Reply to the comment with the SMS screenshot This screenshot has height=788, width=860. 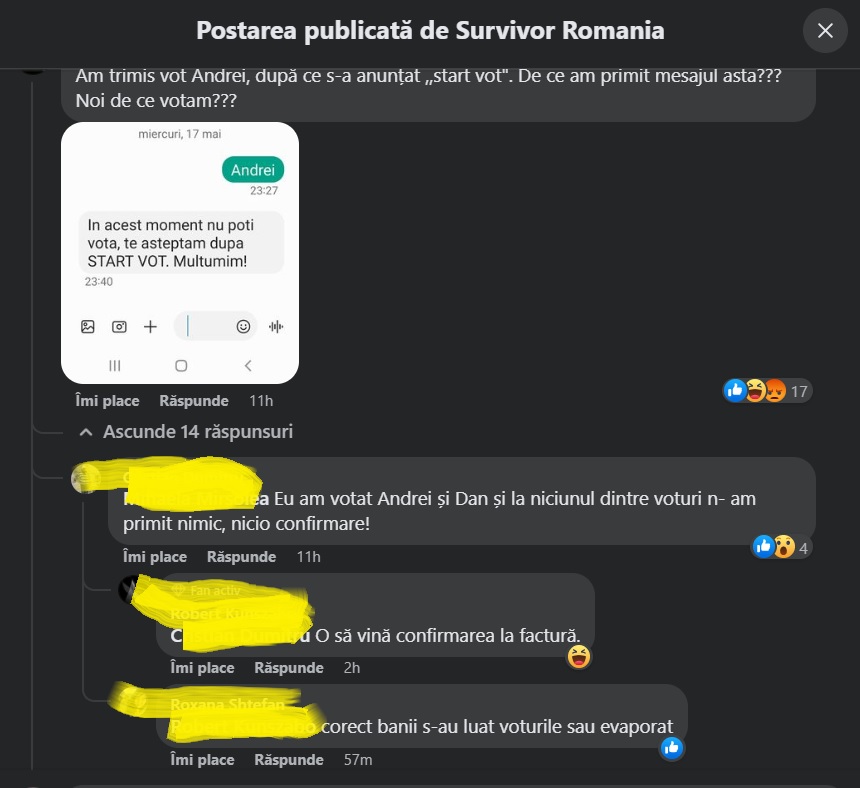(x=194, y=401)
